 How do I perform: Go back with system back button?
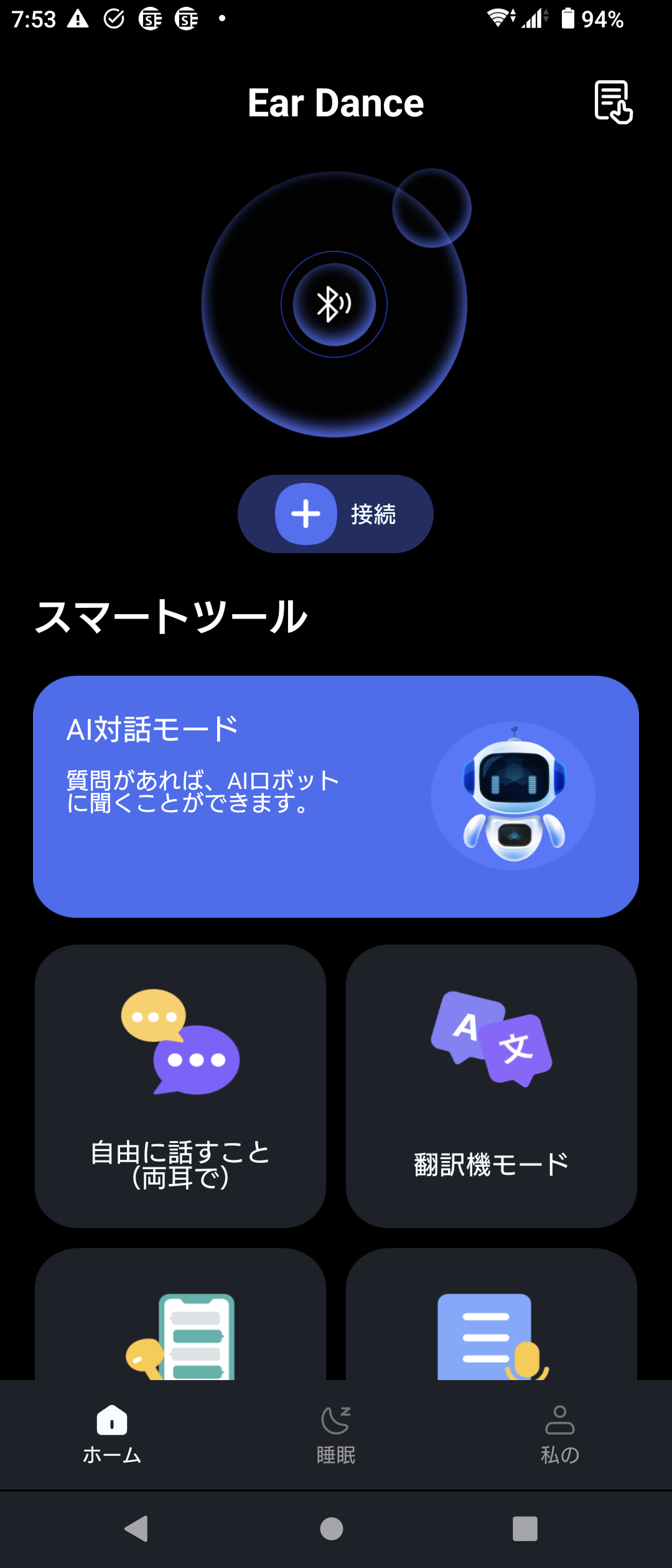137,1528
